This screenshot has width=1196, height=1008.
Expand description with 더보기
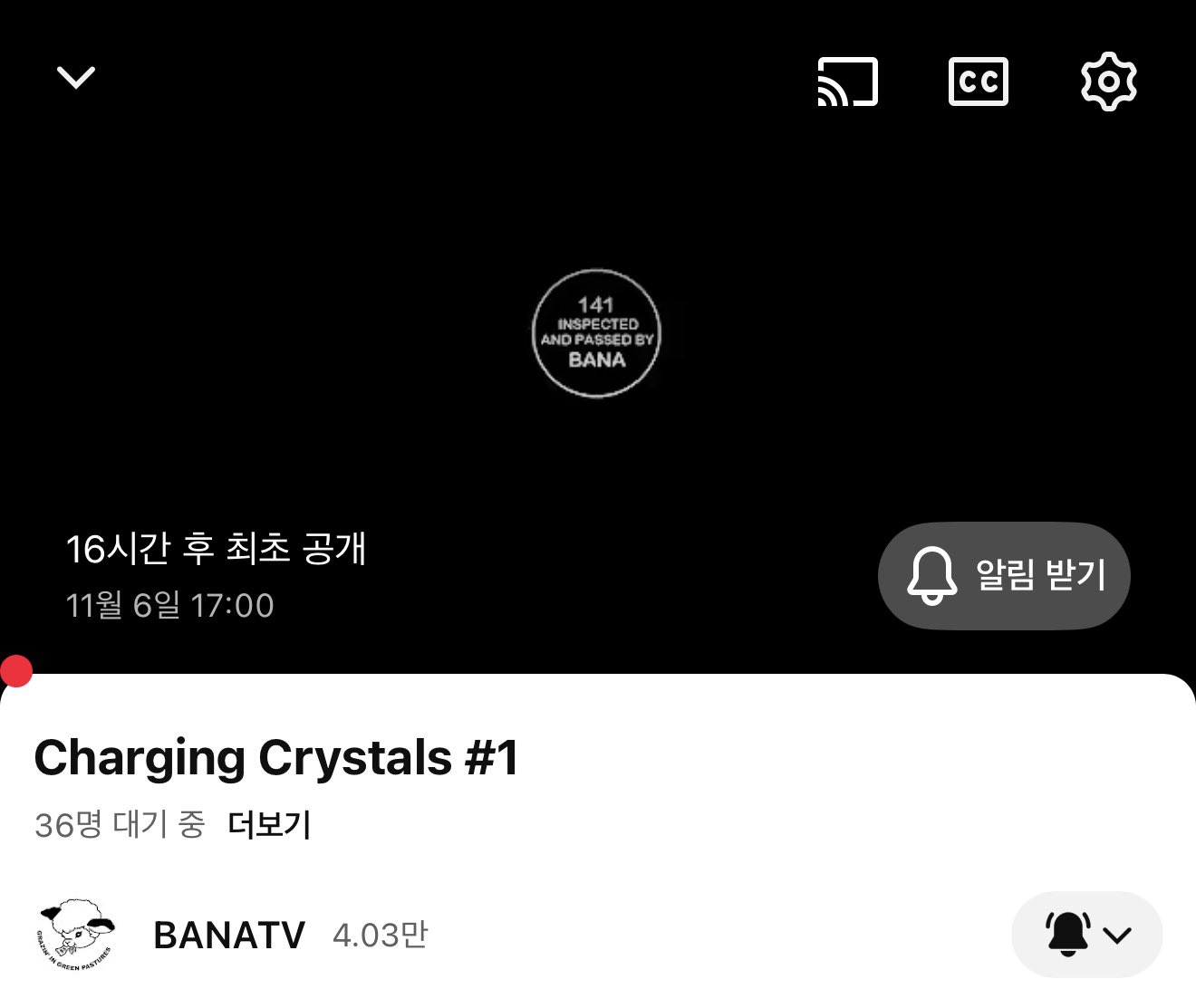(269, 825)
